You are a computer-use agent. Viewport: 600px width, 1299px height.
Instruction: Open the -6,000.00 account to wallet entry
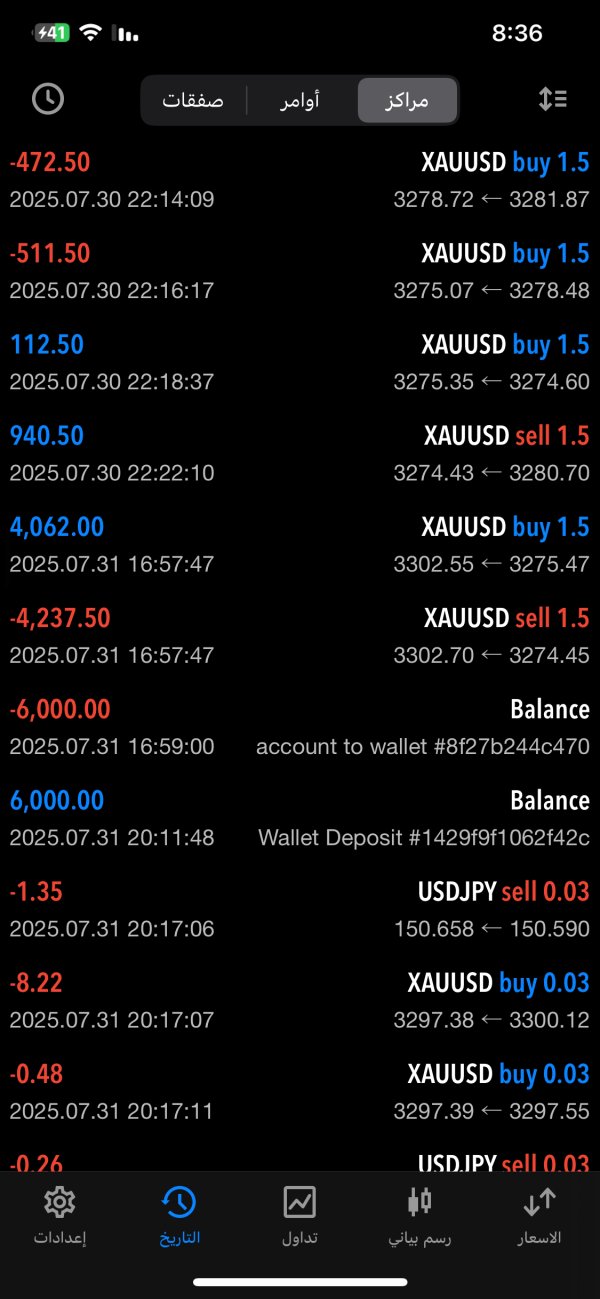(300, 727)
